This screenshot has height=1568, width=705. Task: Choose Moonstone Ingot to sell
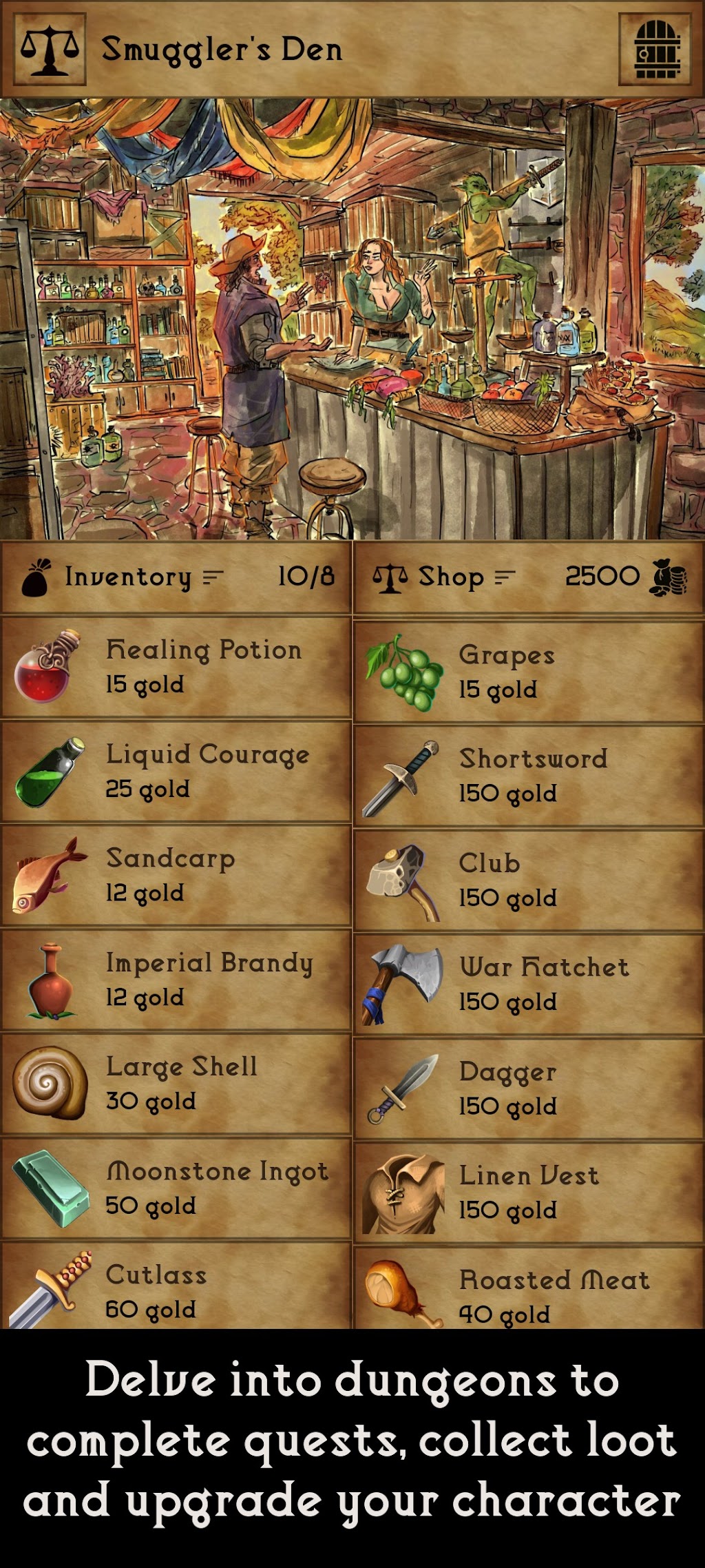(x=176, y=1188)
